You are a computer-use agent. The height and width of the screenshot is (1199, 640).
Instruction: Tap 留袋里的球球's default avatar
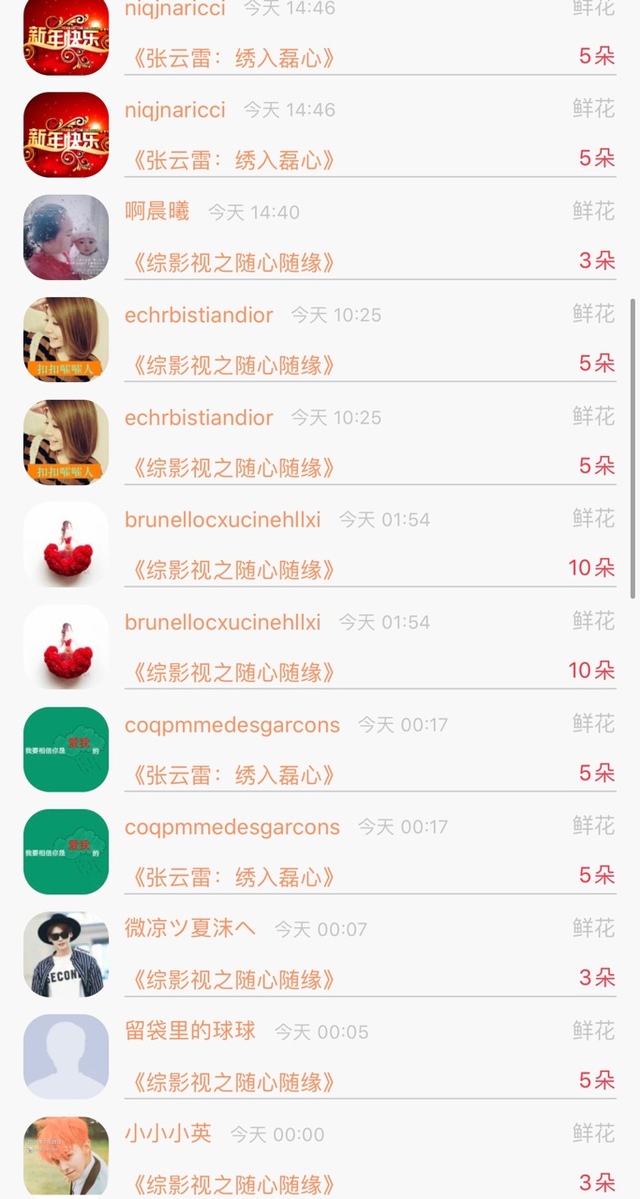pos(66,1056)
